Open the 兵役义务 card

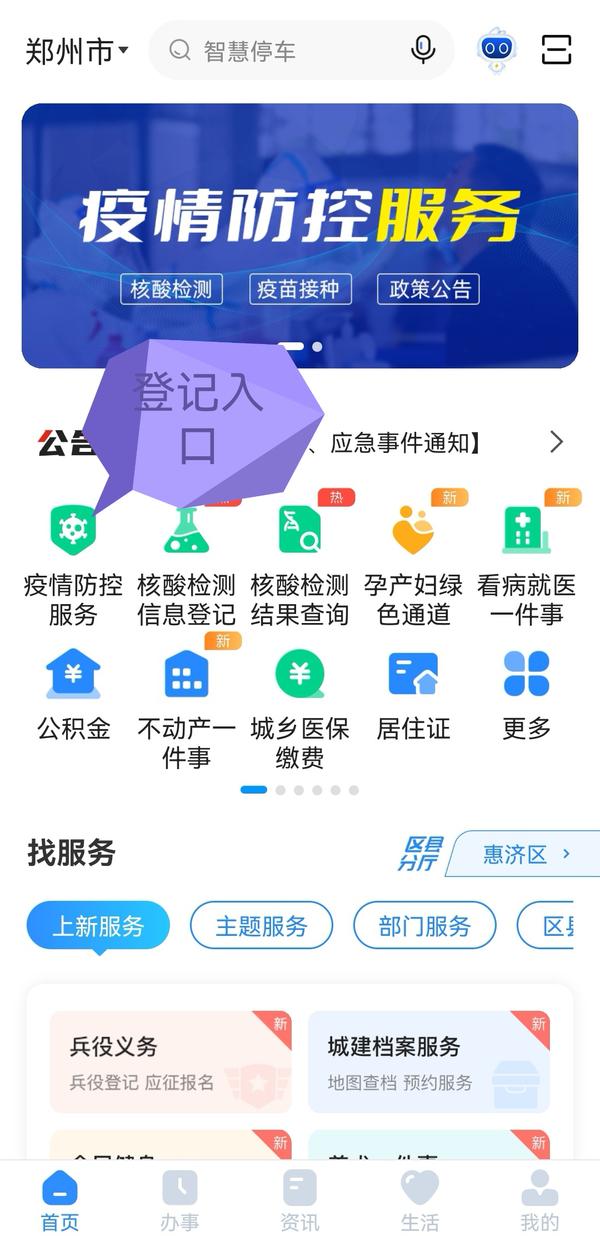tap(170, 1061)
